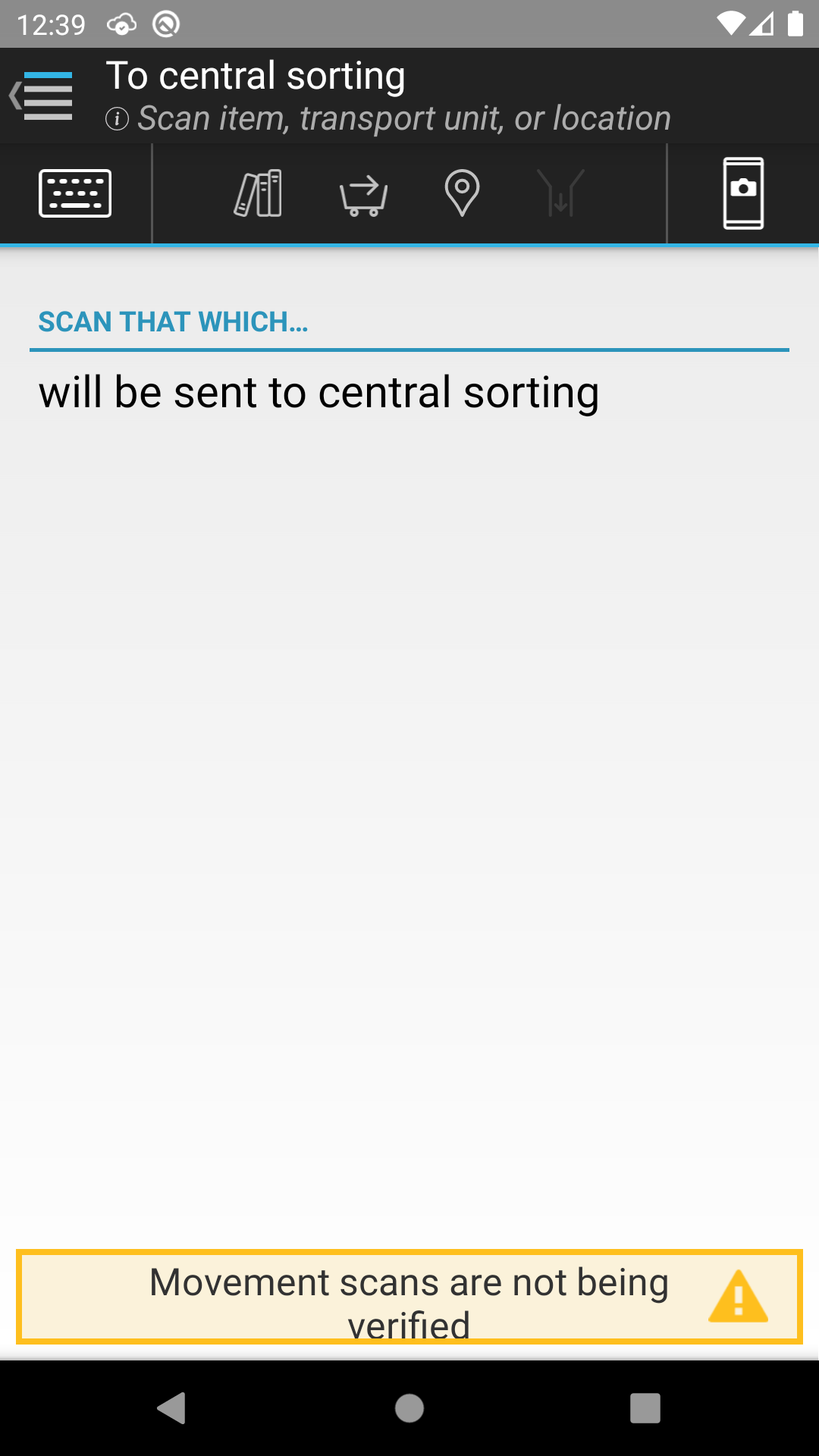This screenshot has width=819, height=1456.
Task: Open the keyboard input for manual entry
Action: click(75, 193)
